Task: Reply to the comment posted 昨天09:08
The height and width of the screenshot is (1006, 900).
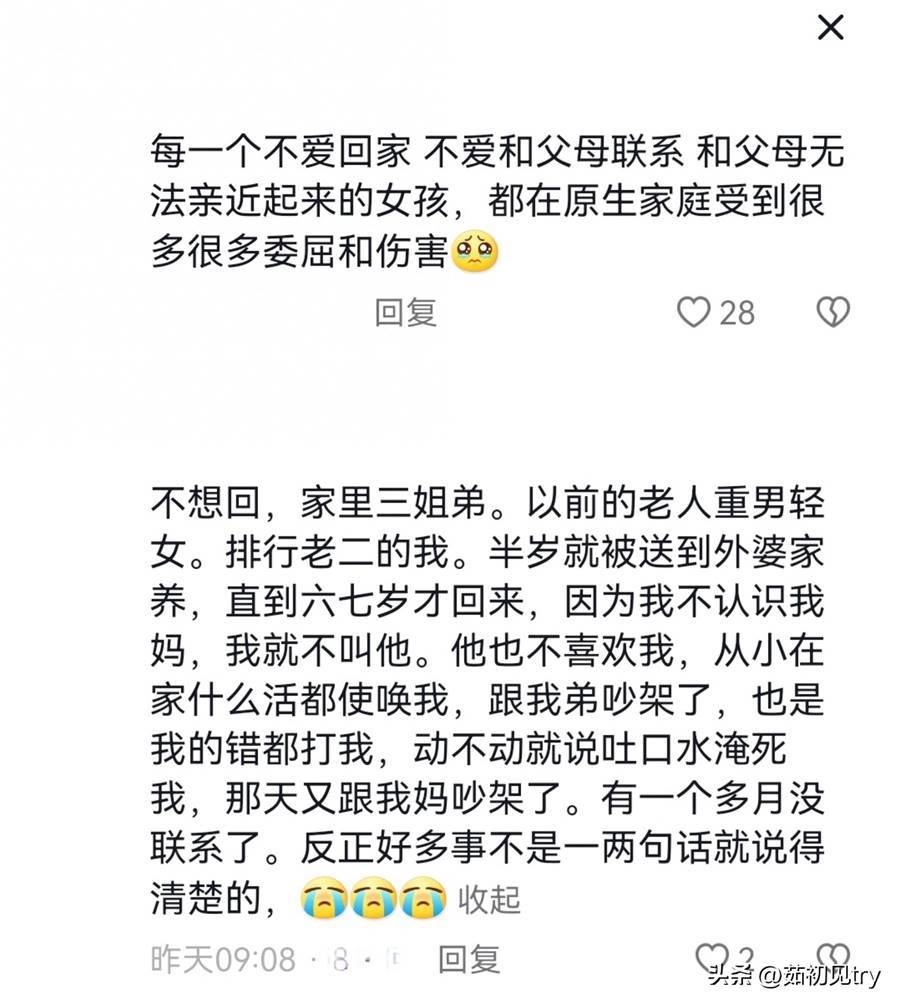Action: point(469,960)
